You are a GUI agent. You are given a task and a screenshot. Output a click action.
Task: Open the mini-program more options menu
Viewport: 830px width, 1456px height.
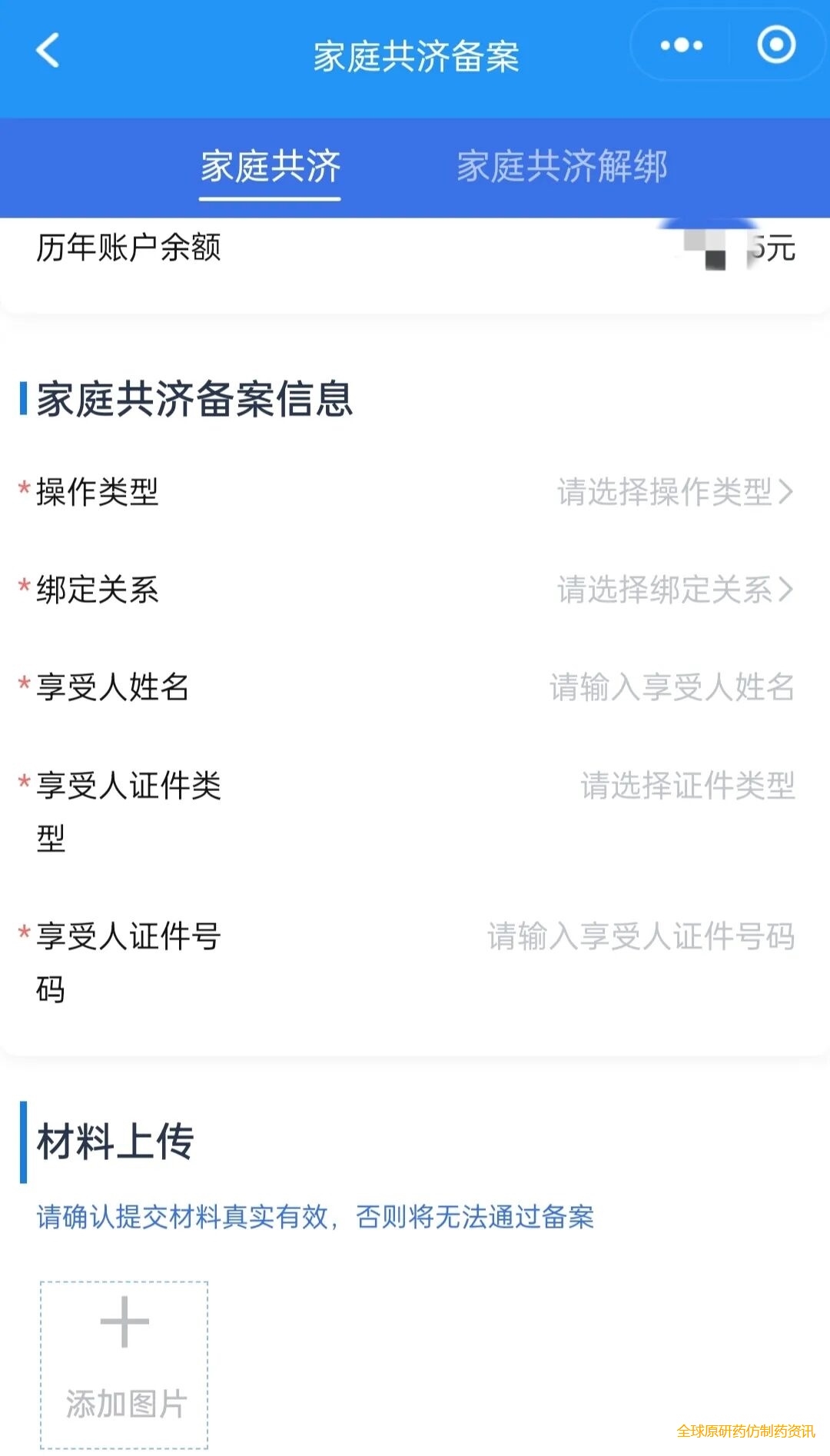coord(681,45)
